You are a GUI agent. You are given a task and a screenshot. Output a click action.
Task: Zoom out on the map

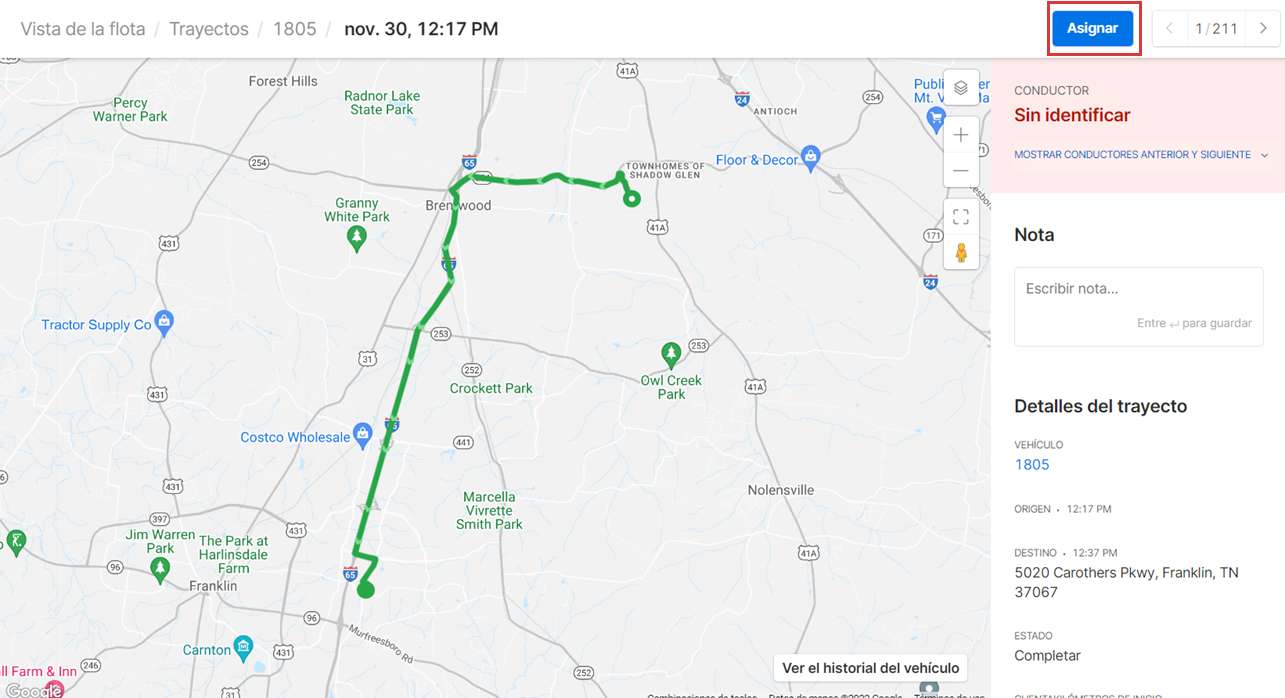961,170
